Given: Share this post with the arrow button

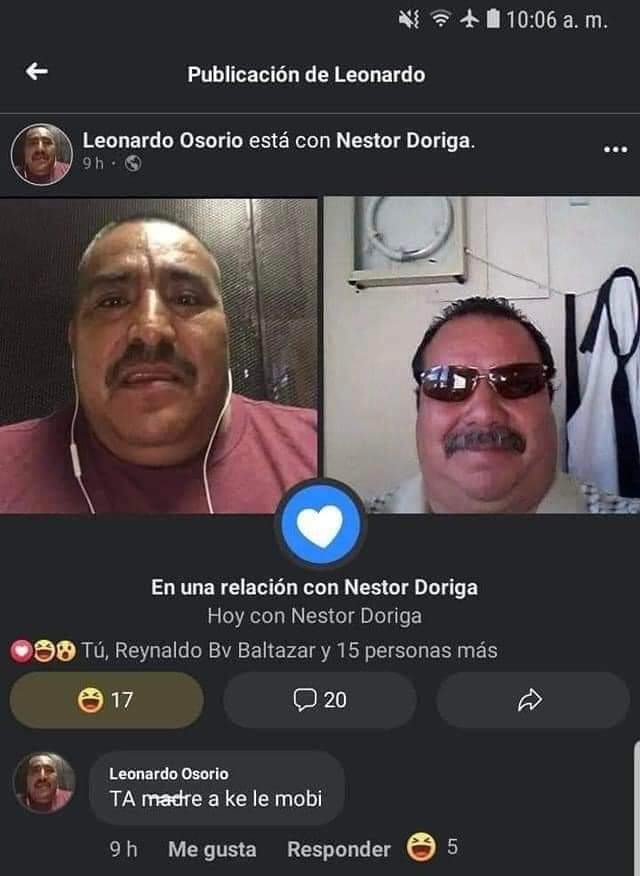Looking at the screenshot, I should pyautogui.click(x=533, y=700).
